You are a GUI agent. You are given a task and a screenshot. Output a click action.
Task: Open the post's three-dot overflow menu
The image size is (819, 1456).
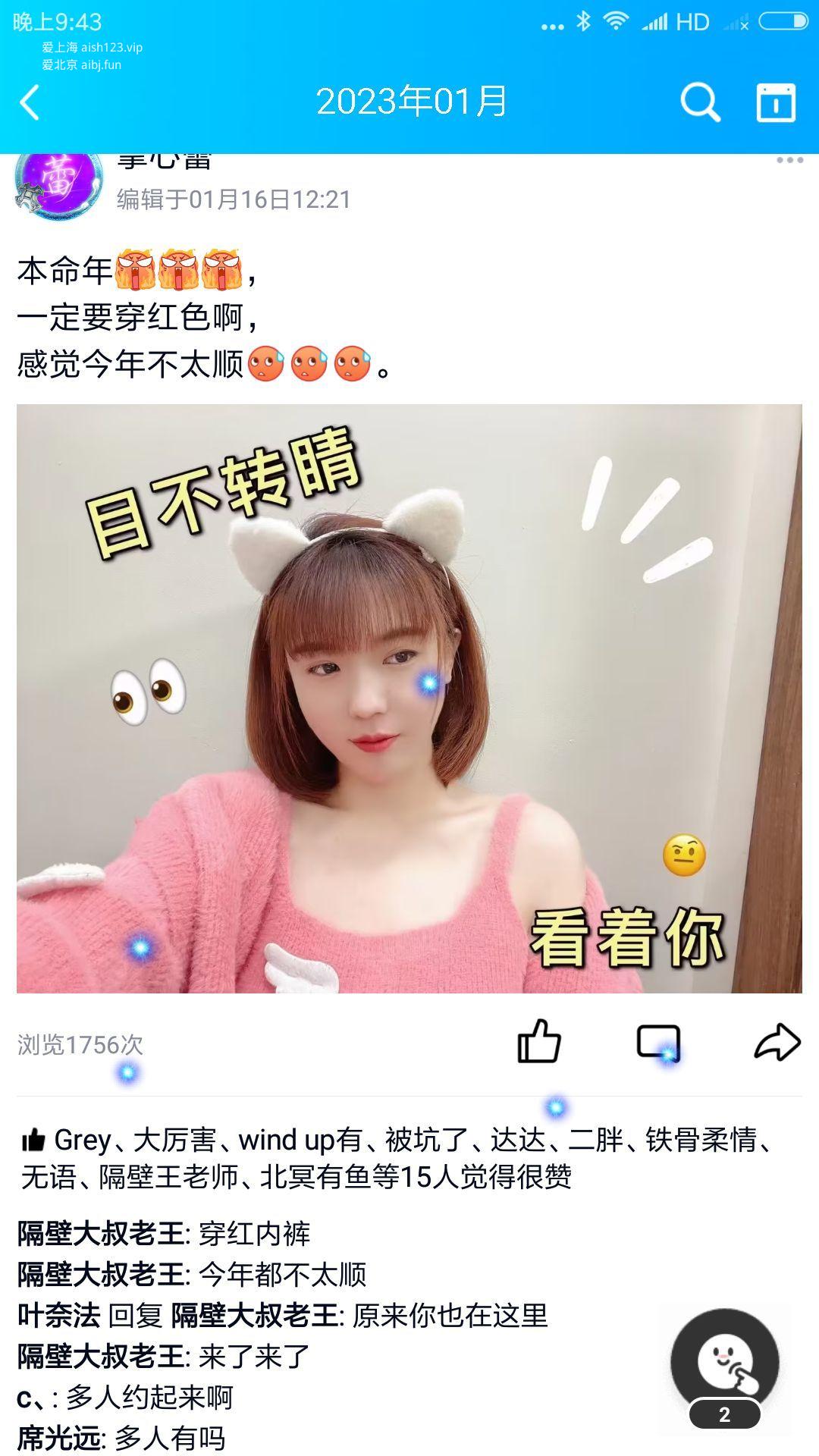[x=789, y=161]
